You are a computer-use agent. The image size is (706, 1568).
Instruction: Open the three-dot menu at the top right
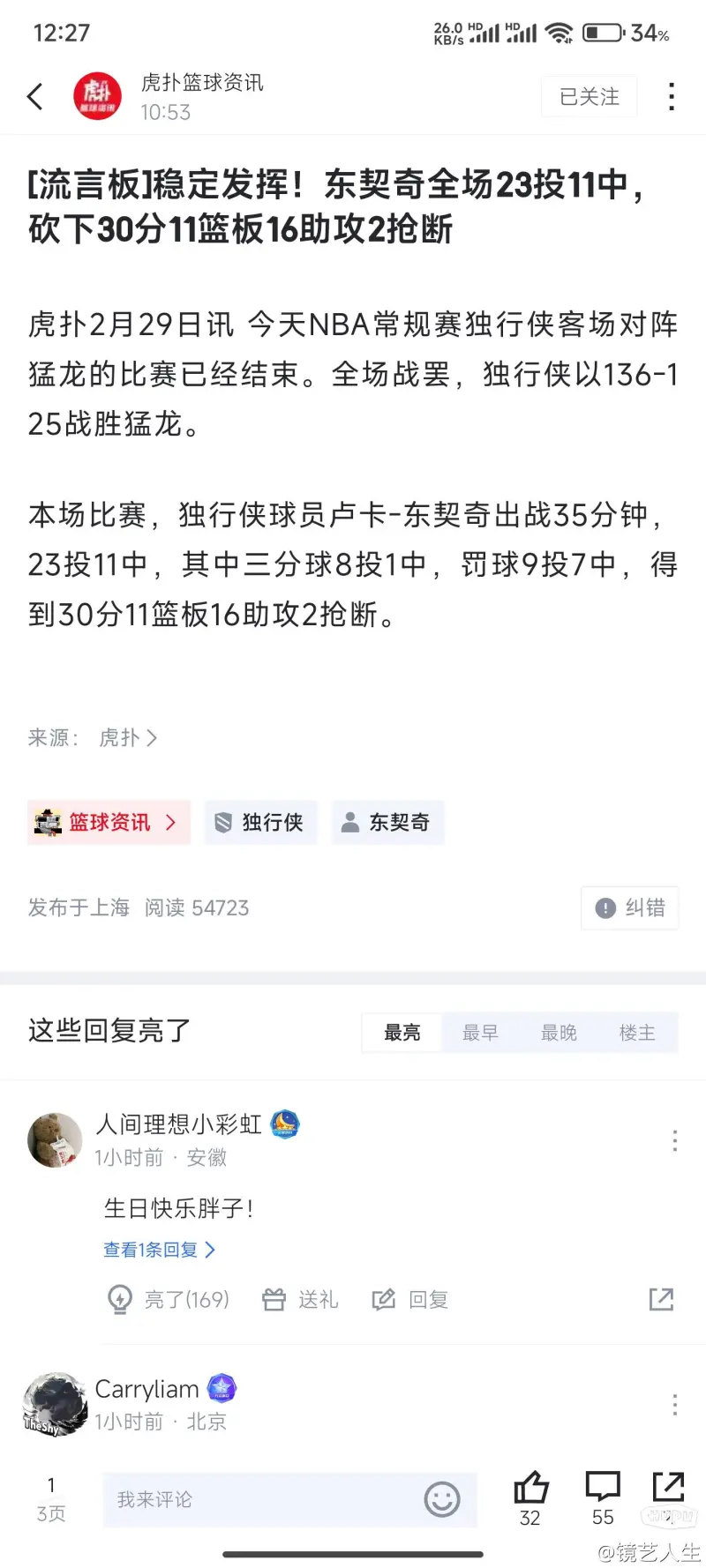click(x=671, y=96)
